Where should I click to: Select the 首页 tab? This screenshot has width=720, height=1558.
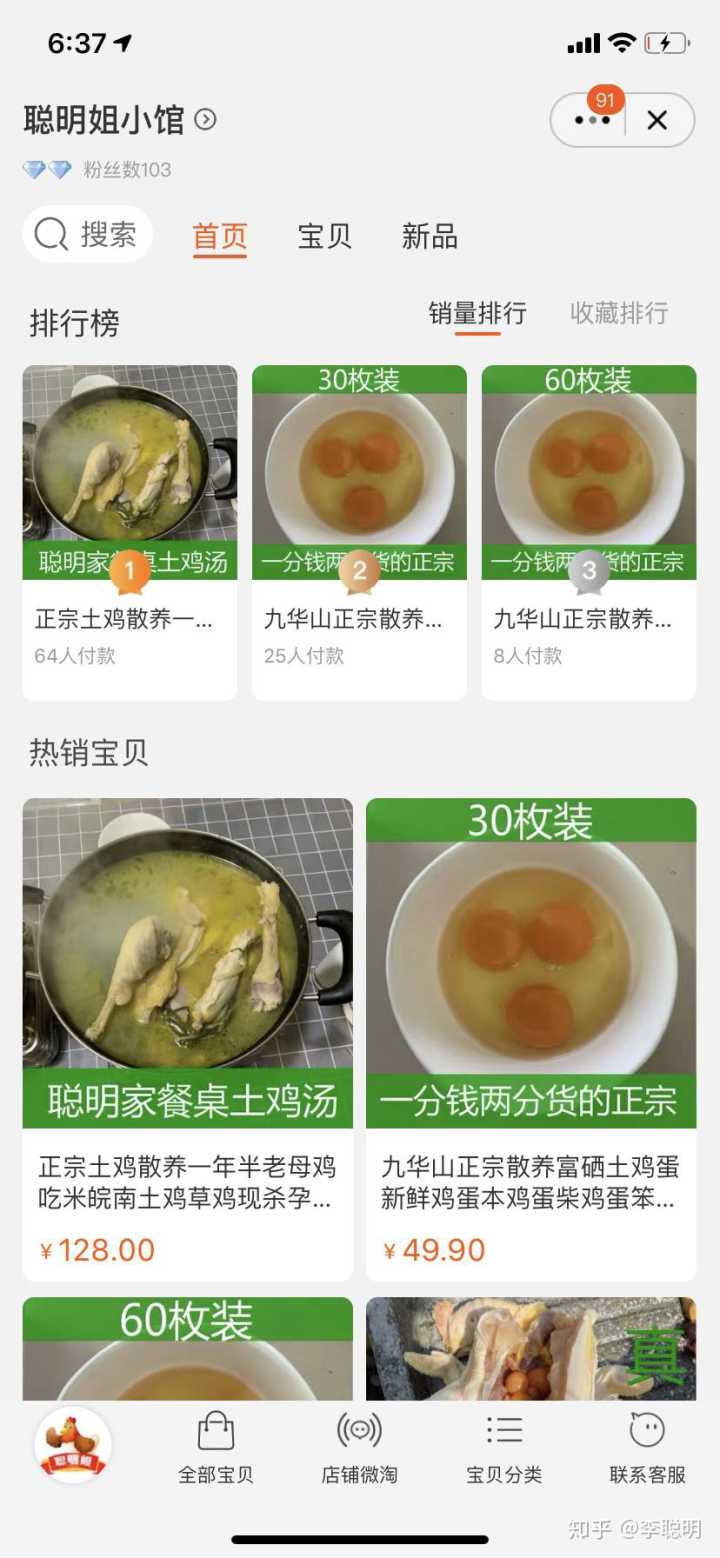point(219,237)
